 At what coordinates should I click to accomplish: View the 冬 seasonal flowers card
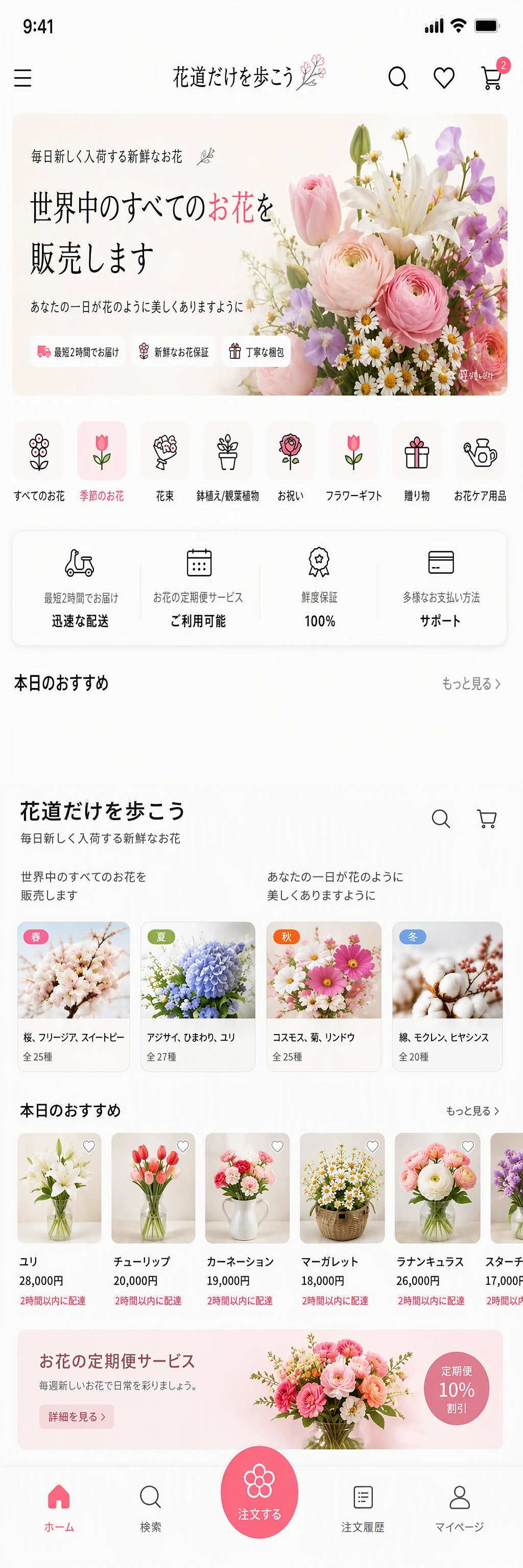point(447,996)
